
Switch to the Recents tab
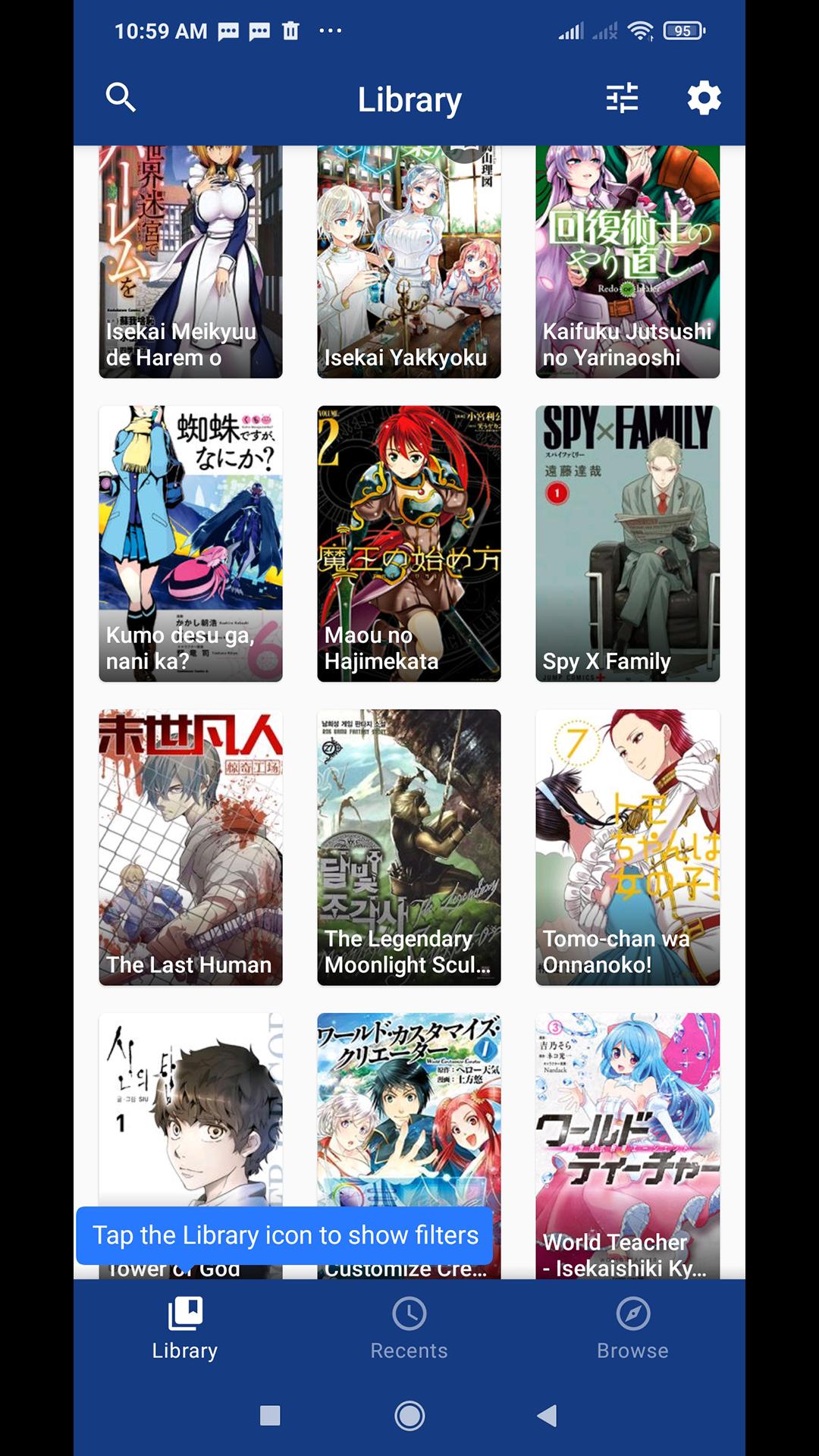409,1329
